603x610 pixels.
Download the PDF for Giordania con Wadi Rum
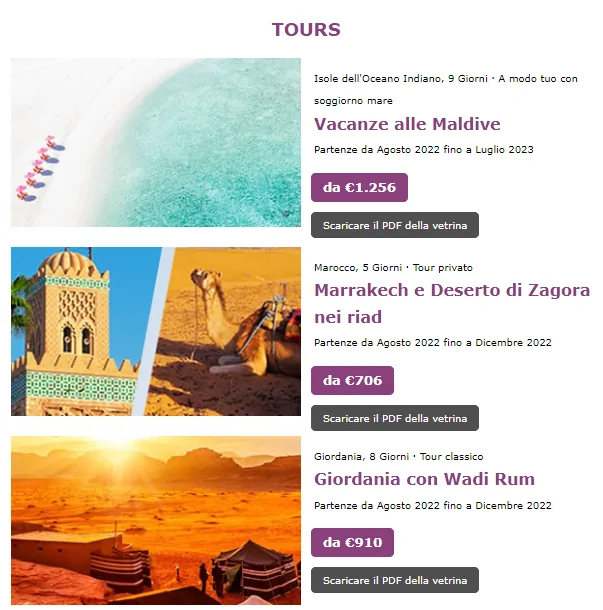click(x=394, y=580)
